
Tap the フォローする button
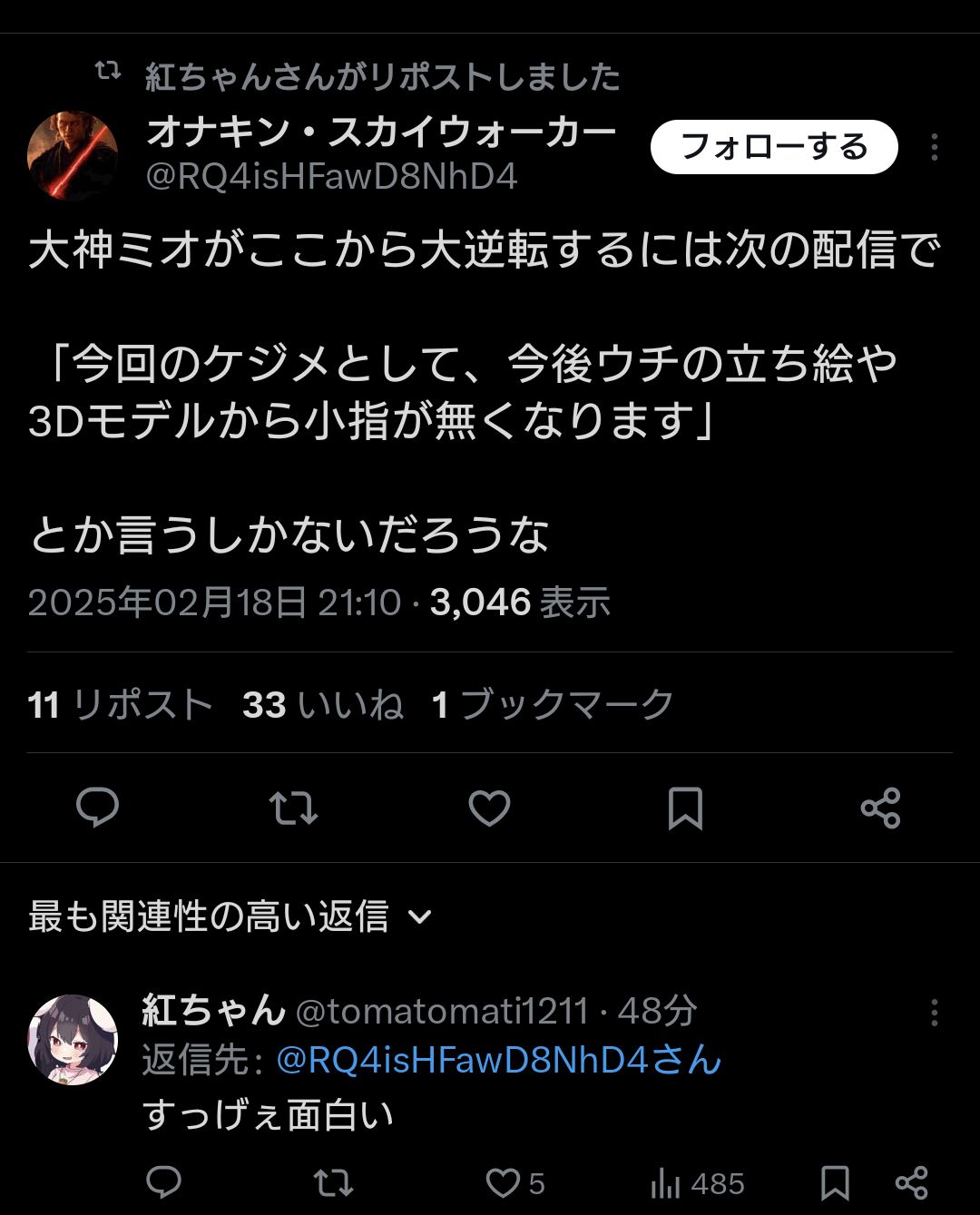point(773,147)
